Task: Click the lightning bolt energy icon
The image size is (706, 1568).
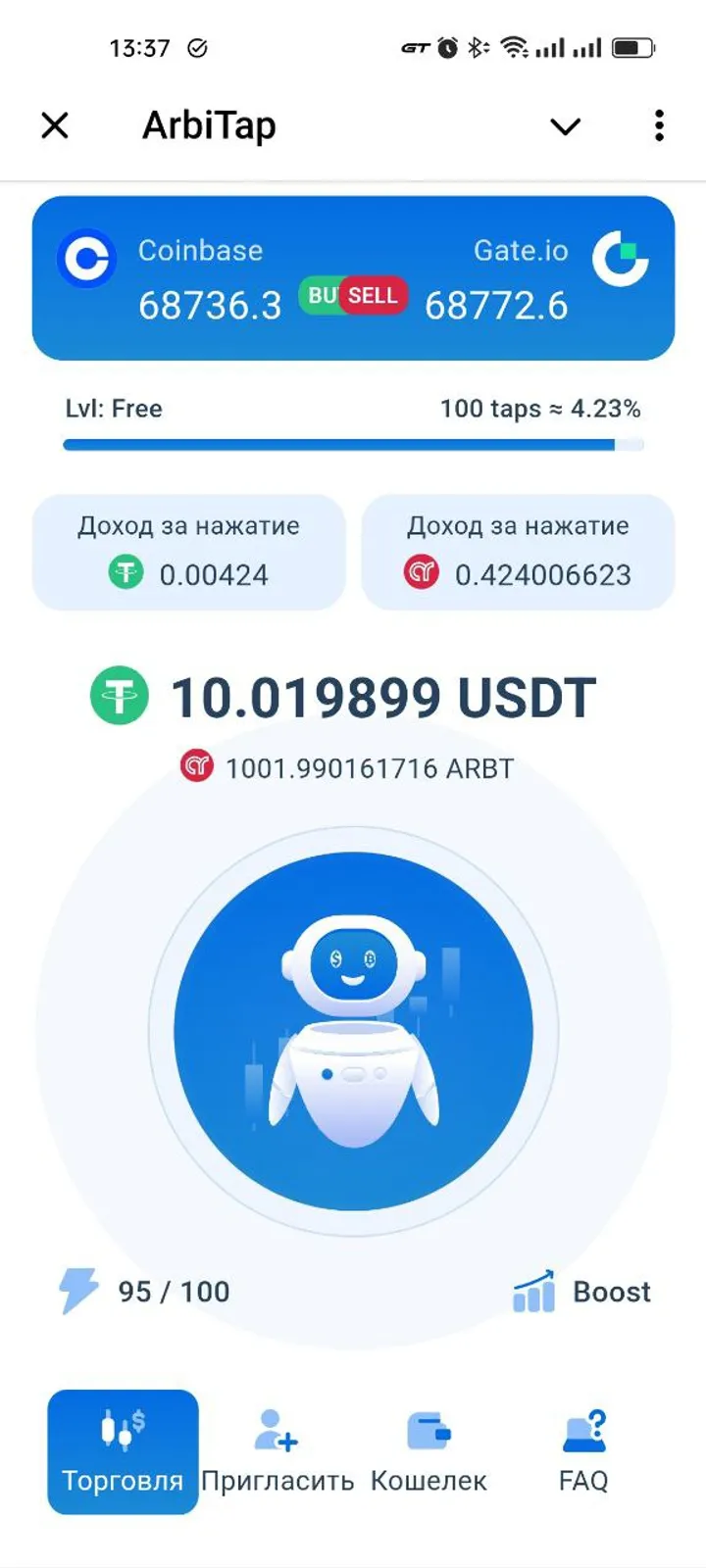Action: (x=80, y=1292)
